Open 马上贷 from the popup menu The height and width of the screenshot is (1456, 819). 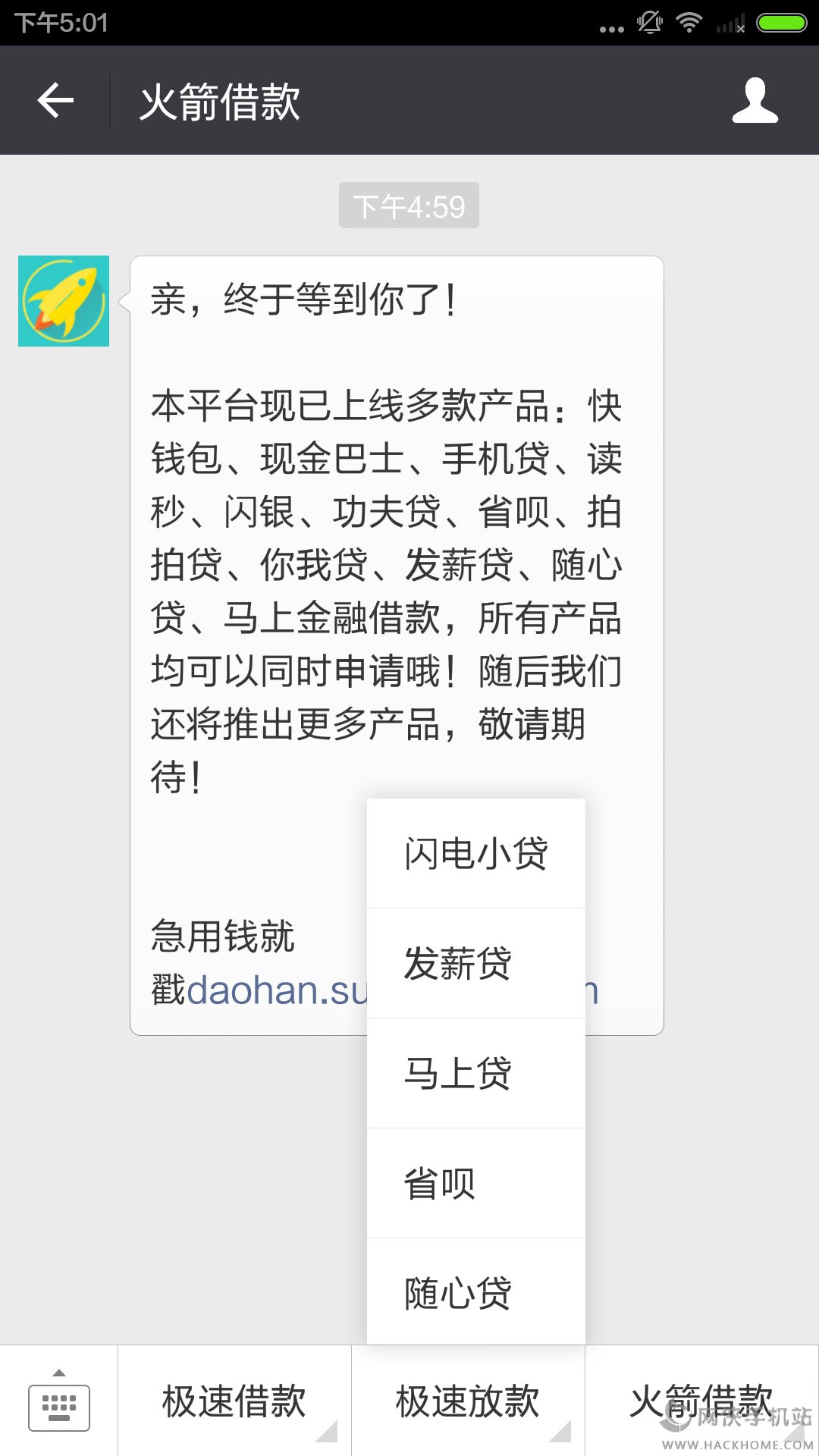coord(476,1073)
